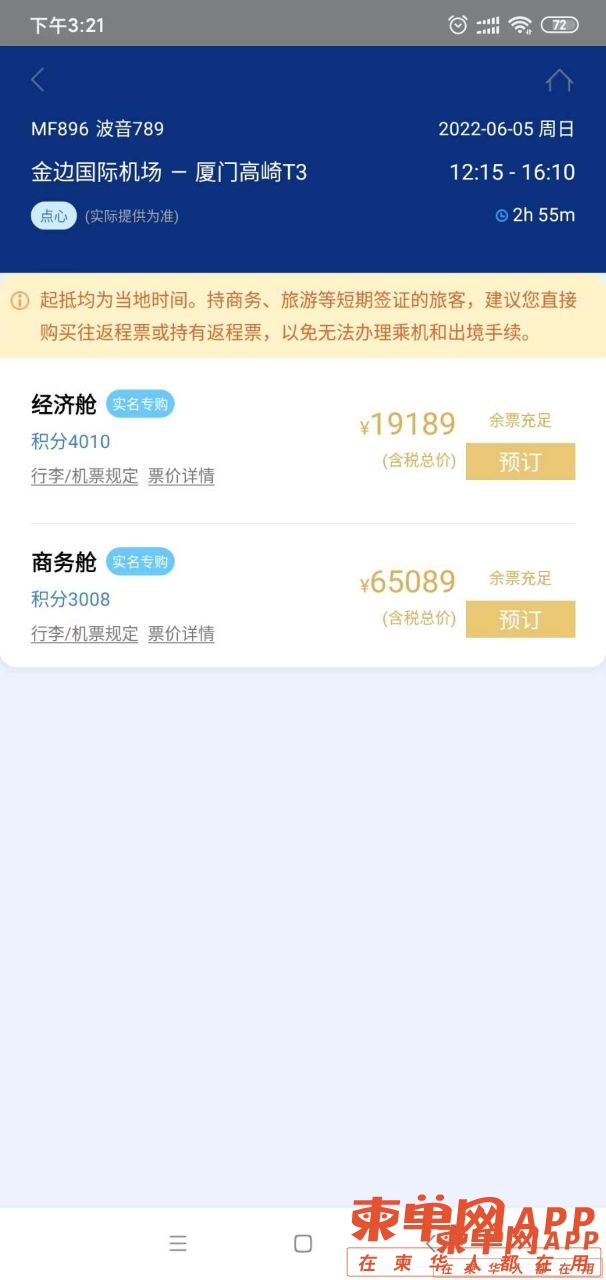Screen dimensions: 606x1280
Task: Book the 商务舱 ticket with 预订
Action: pos(520,619)
